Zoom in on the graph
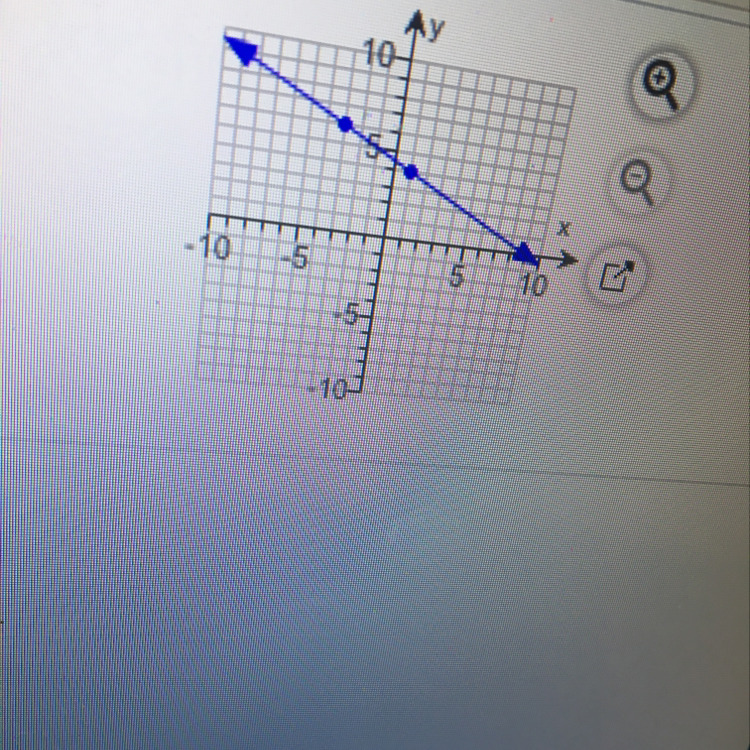750x750 pixels. (662, 85)
